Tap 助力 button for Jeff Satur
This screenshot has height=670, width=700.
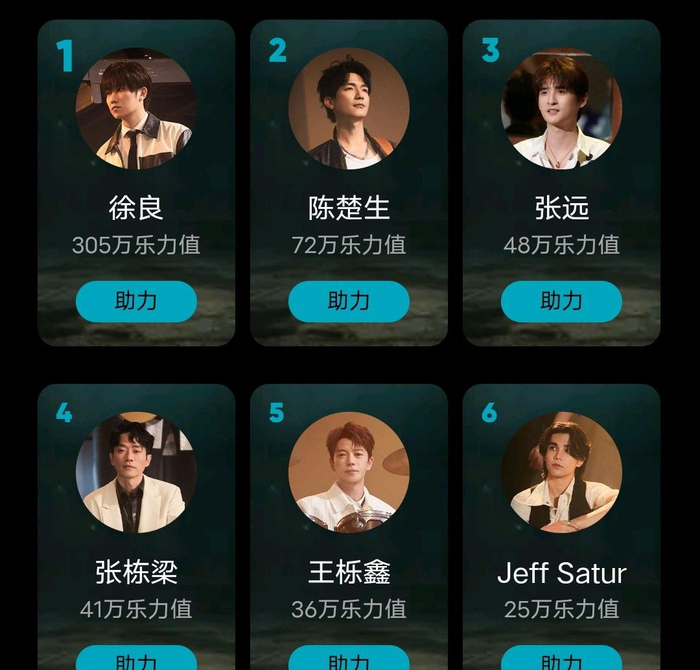(x=561, y=660)
